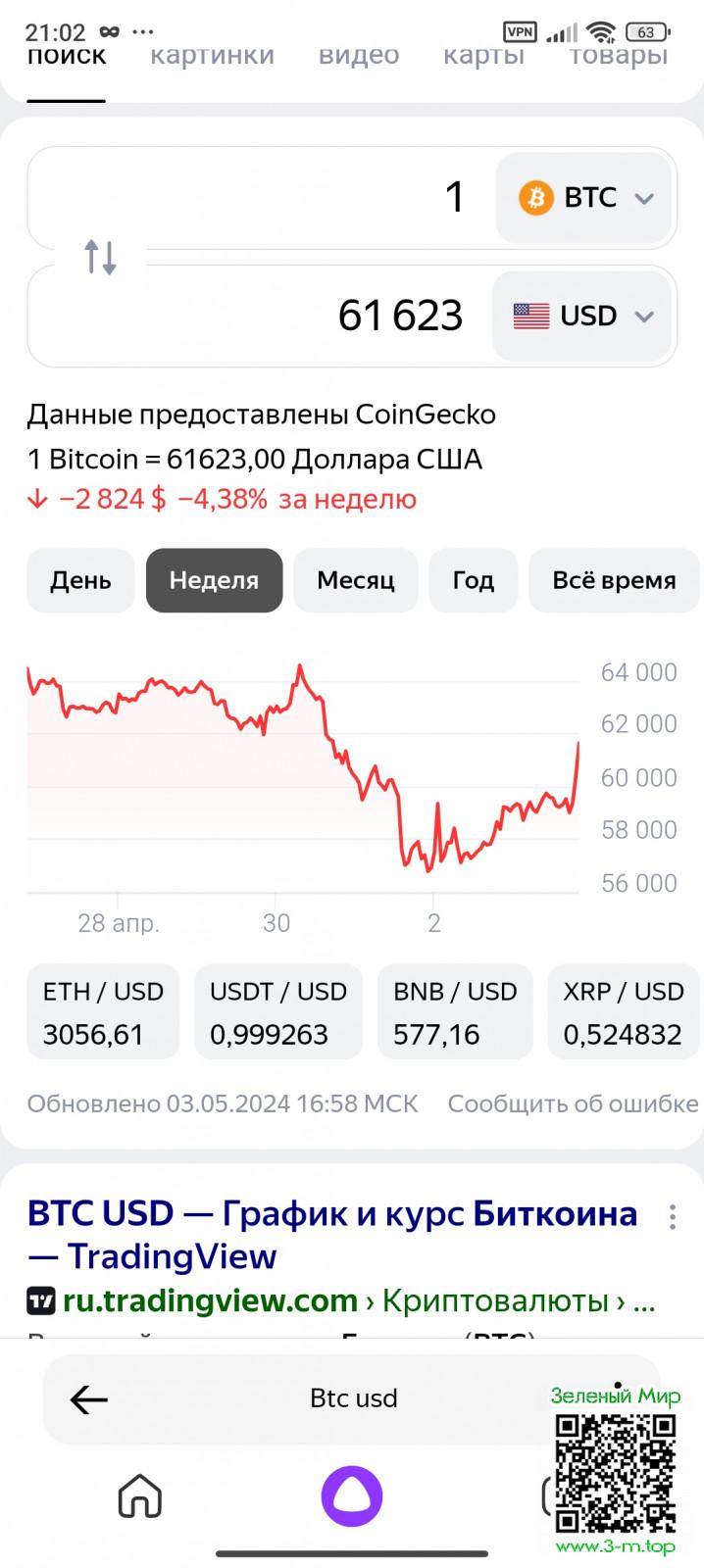The width and height of the screenshot is (704, 1568).
Task: Tap Сообщить об ошибке link
Action: point(573,1103)
